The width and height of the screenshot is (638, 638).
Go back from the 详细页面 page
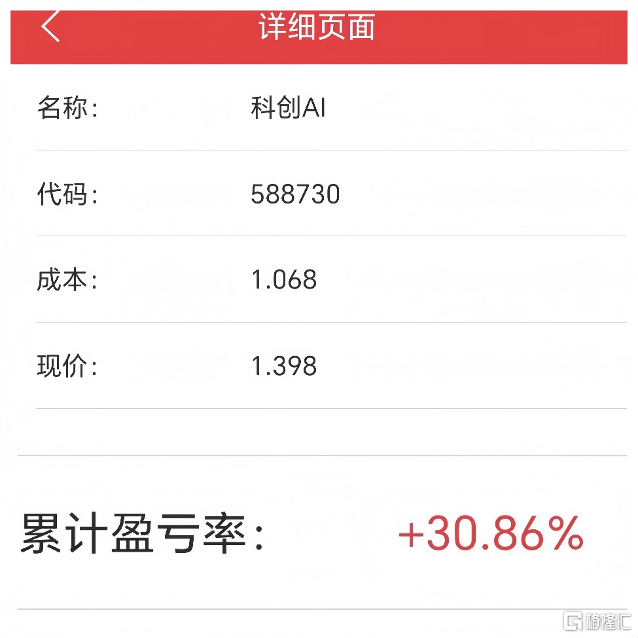(x=51, y=28)
